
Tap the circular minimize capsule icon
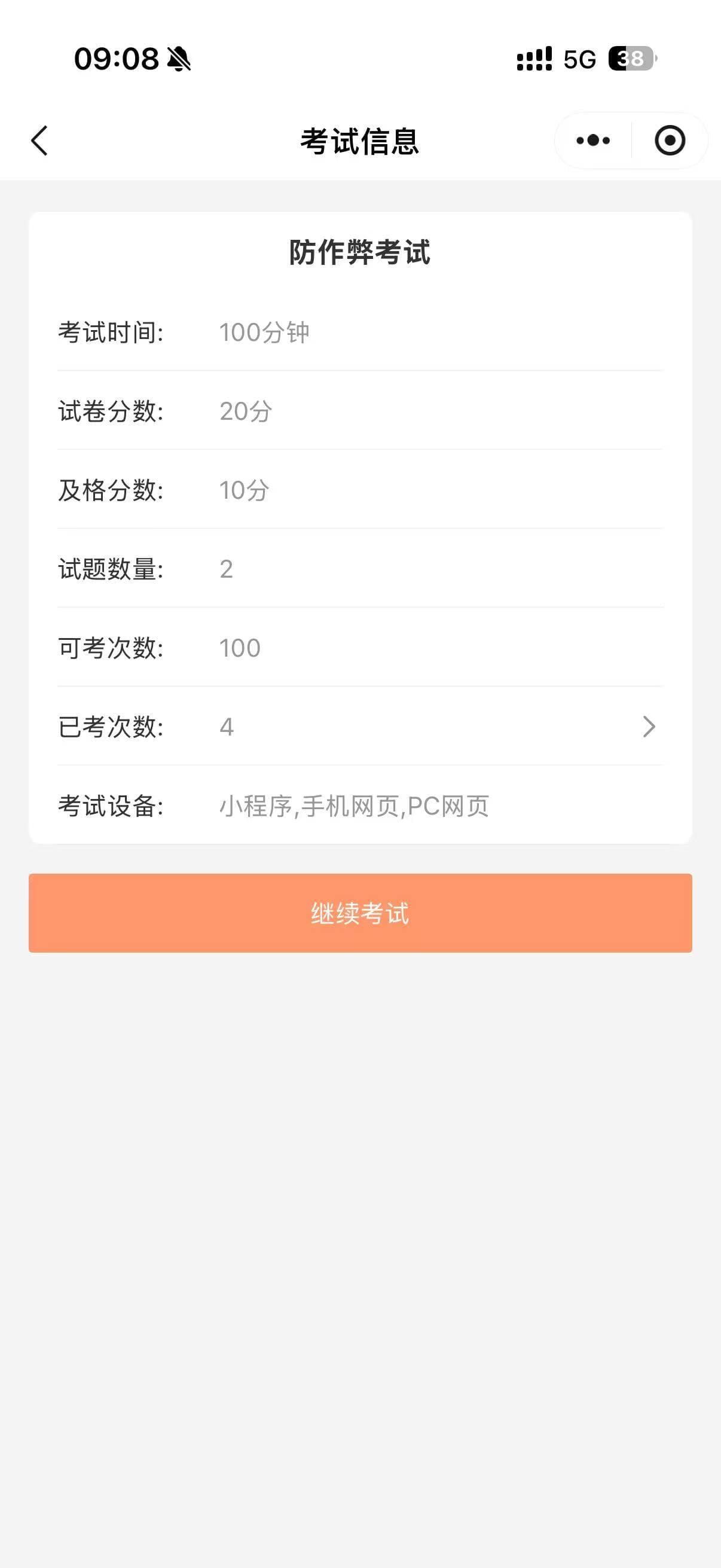click(x=670, y=140)
